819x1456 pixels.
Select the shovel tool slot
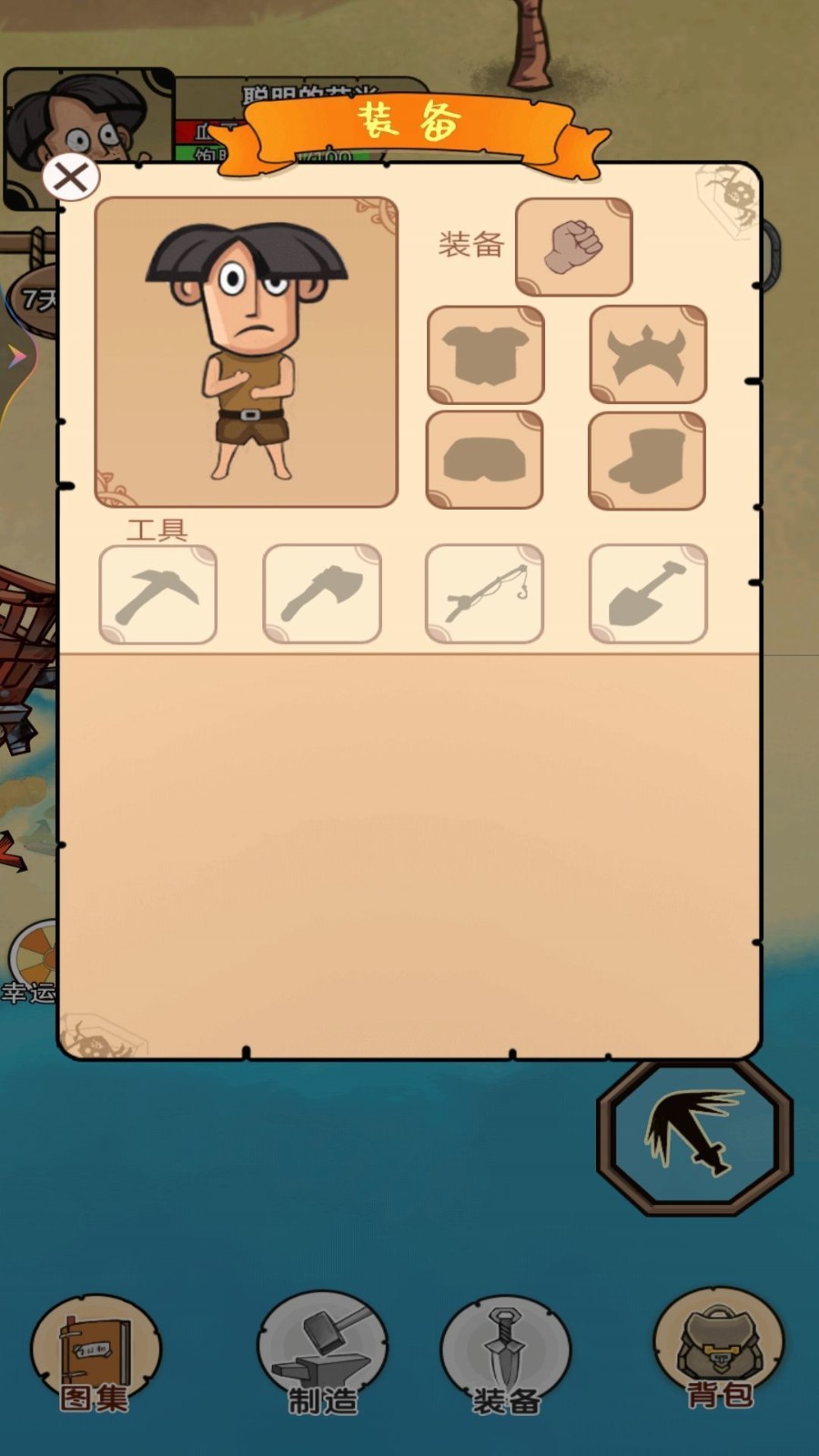[647, 594]
